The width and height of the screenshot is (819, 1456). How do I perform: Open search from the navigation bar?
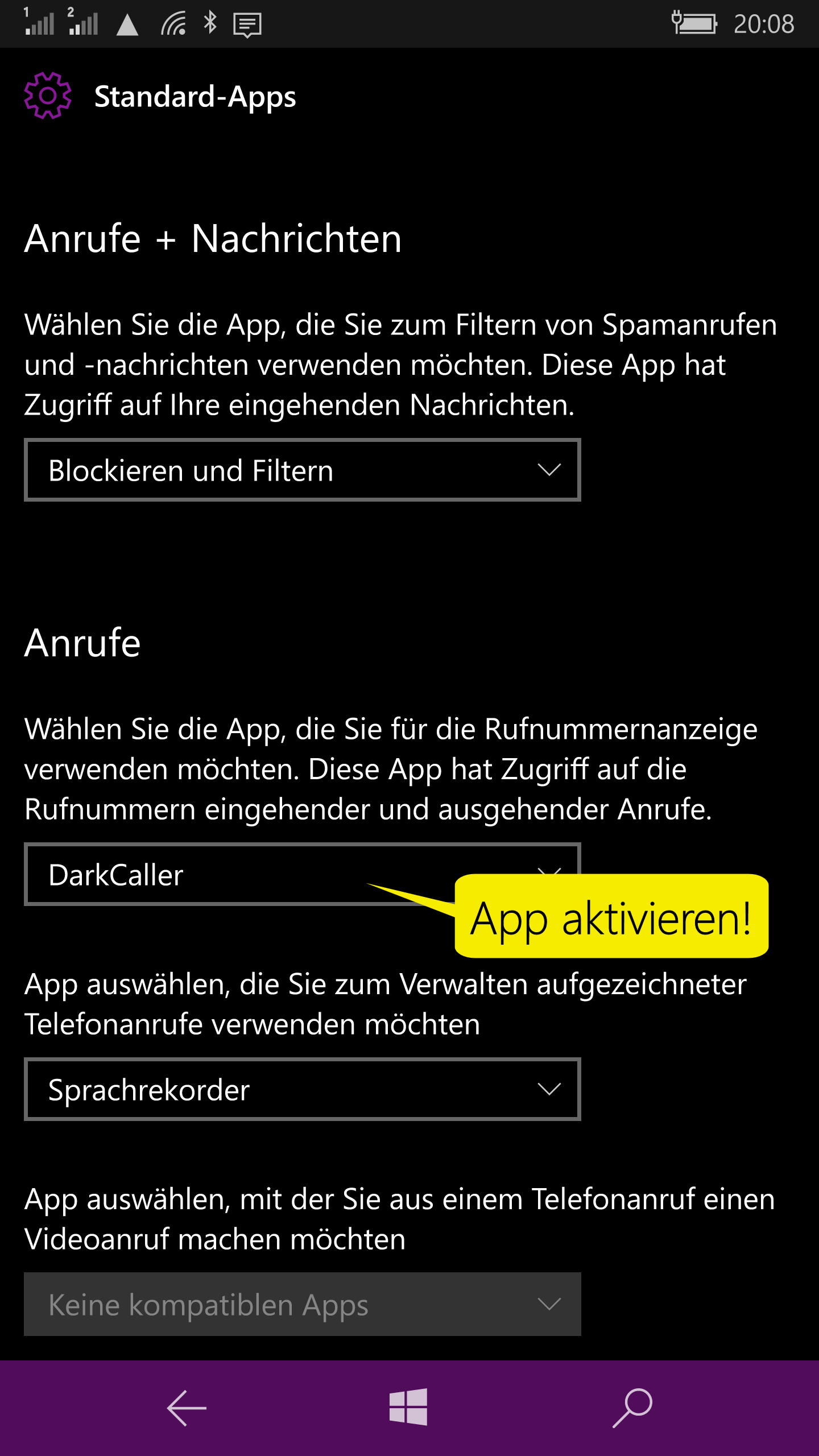tap(632, 1408)
